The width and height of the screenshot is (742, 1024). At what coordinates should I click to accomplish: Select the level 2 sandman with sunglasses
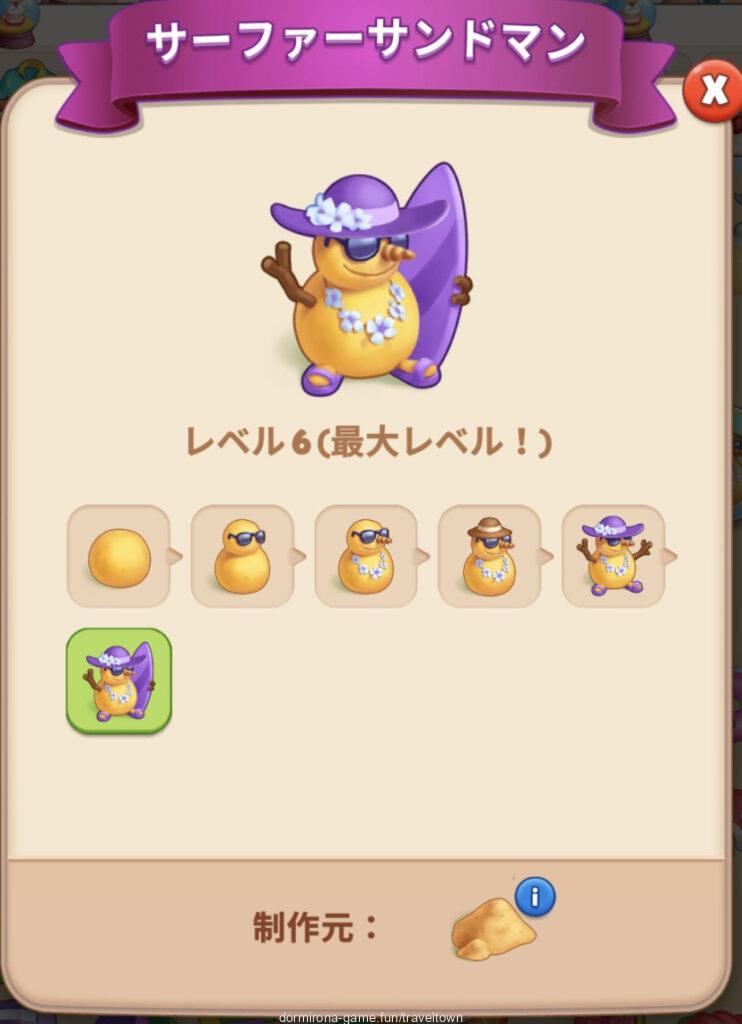(242, 556)
